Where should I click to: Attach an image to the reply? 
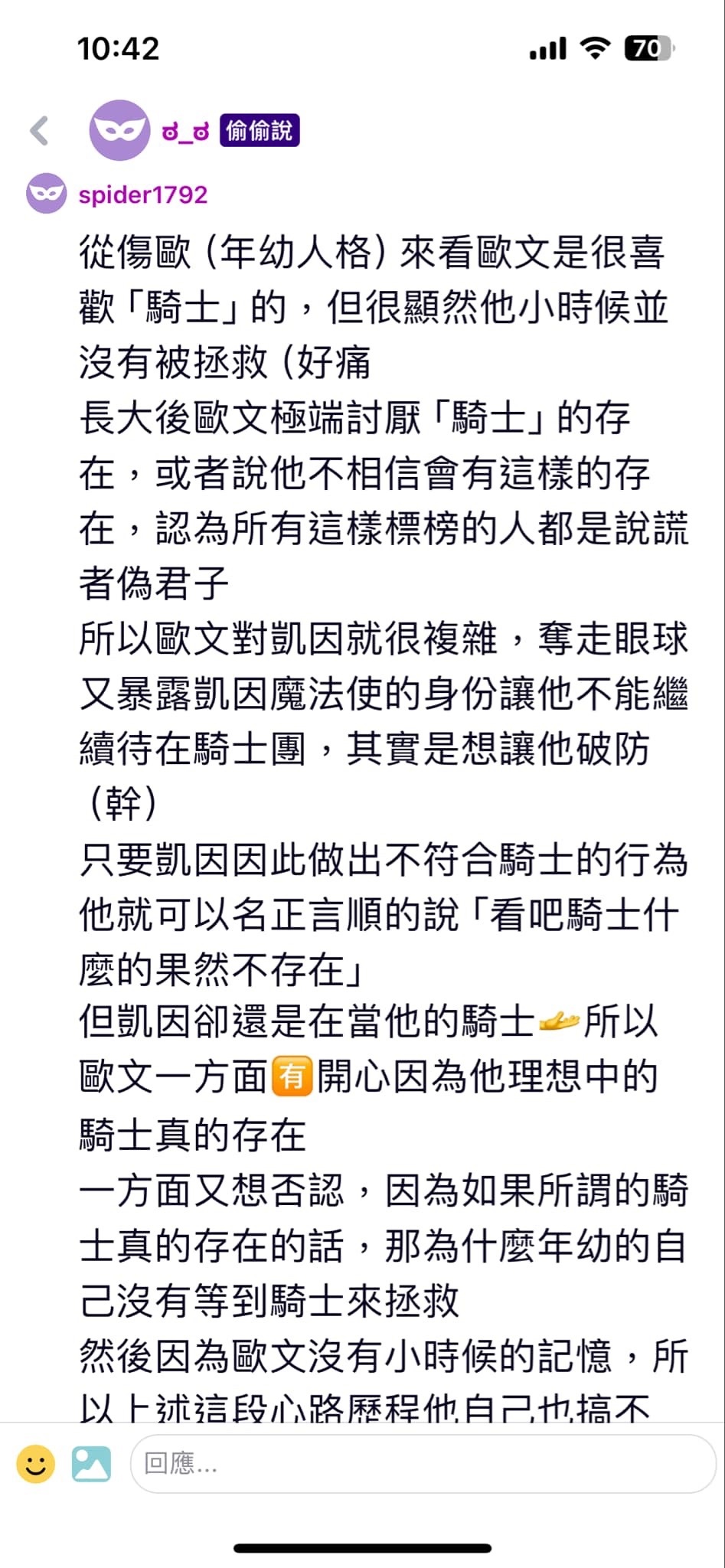click(91, 1464)
